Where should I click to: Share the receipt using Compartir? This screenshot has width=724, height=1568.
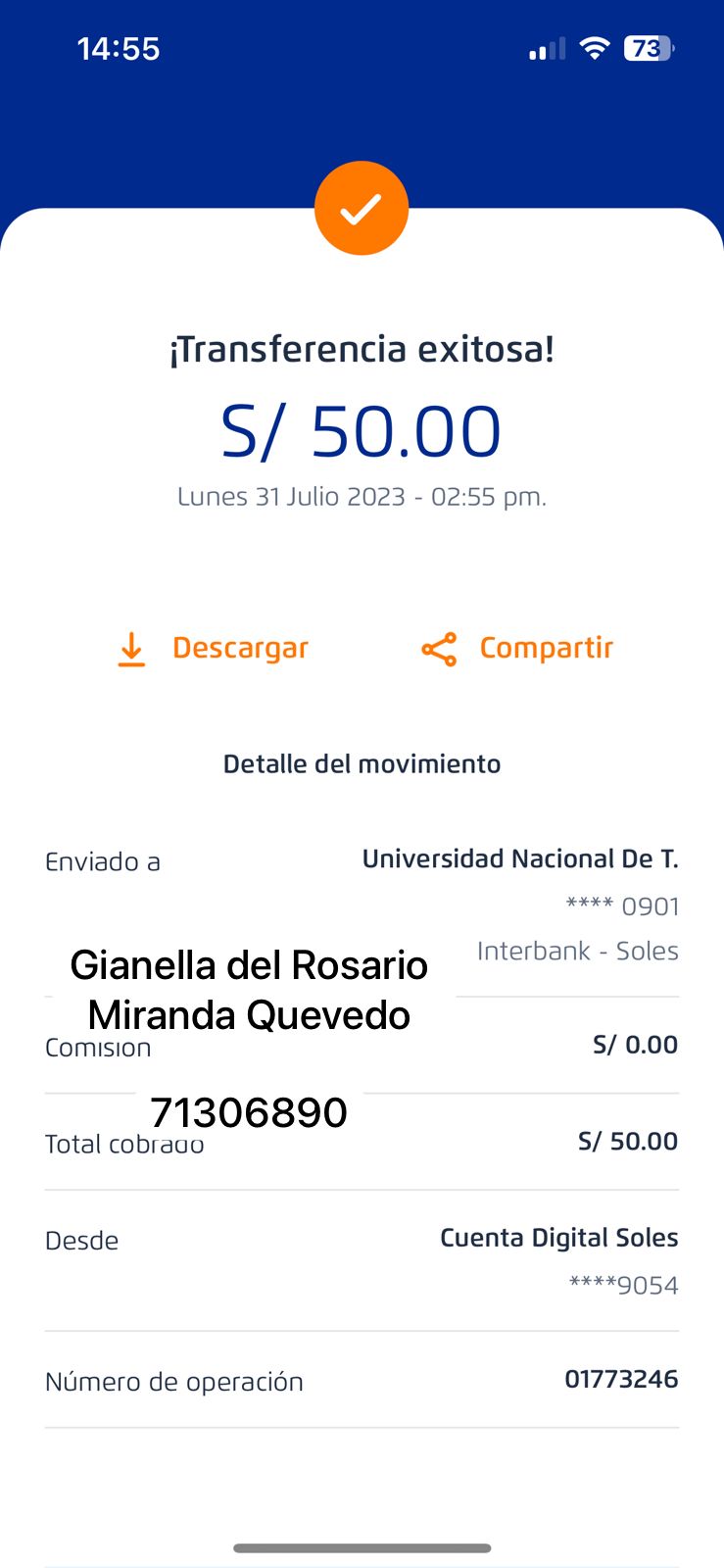click(x=517, y=648)
